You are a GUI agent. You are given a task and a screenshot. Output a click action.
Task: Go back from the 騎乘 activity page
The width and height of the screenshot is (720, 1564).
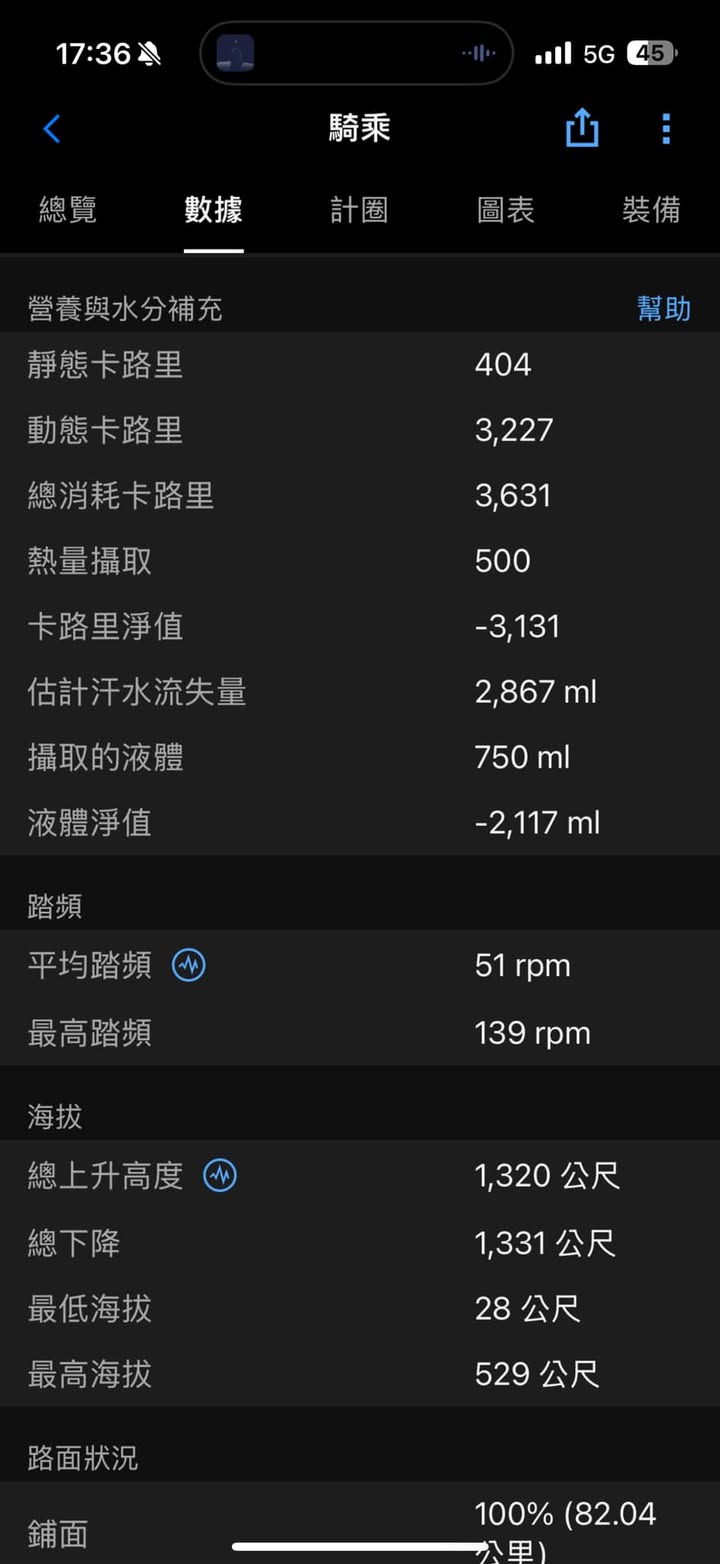[x=52, y=129]
